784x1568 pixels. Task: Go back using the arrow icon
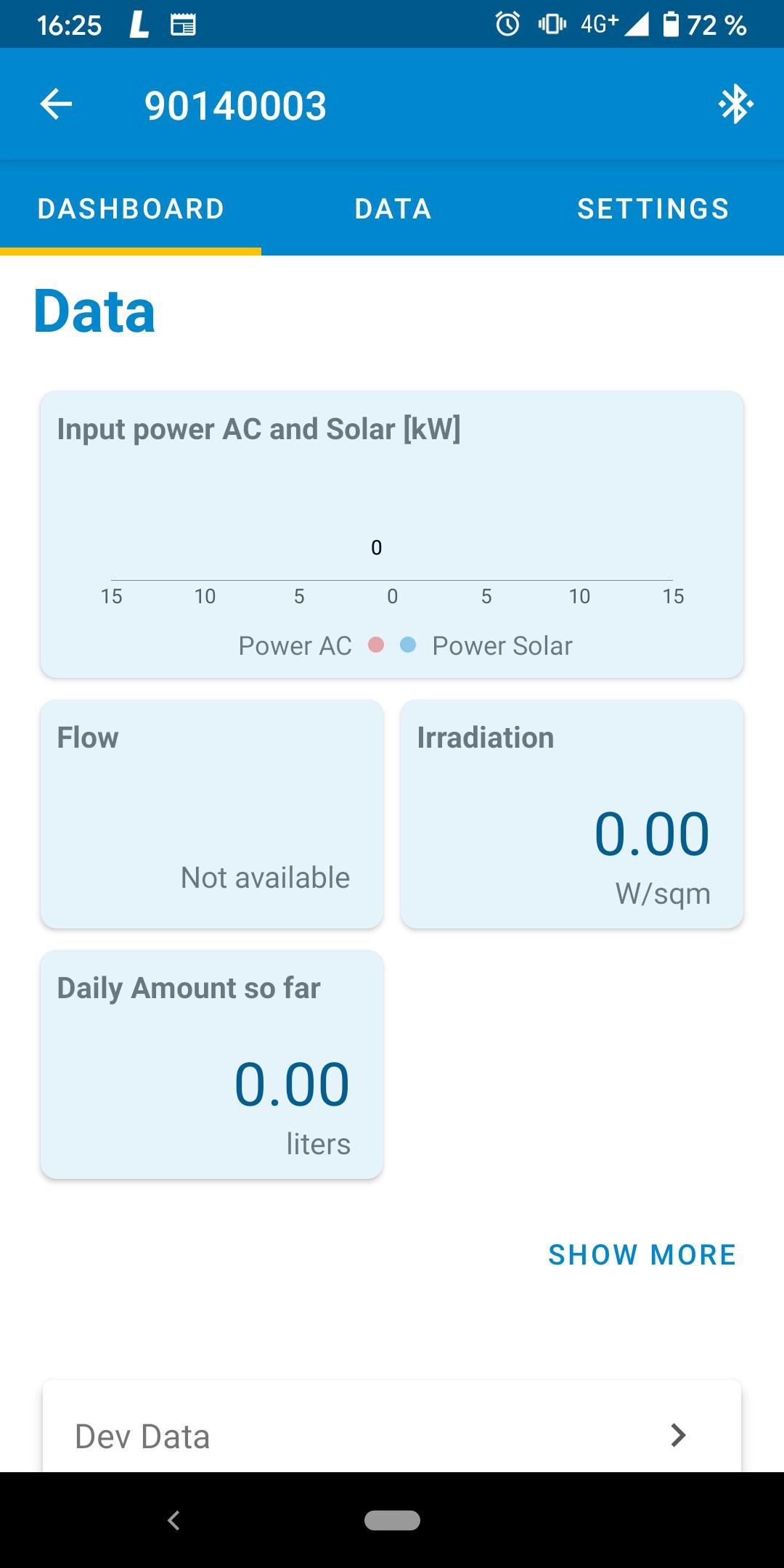pyautogui.click(x=56, y=105)
